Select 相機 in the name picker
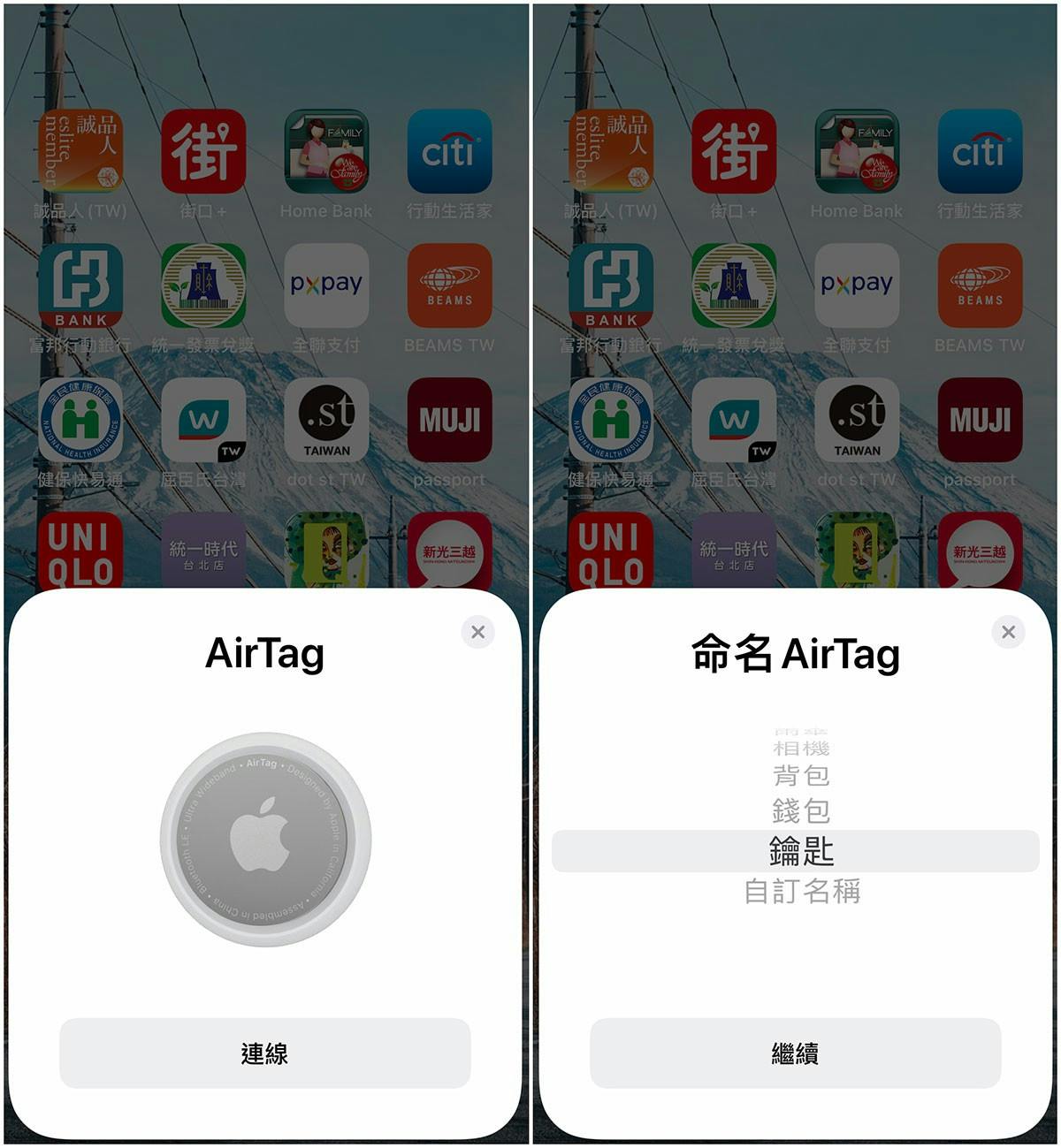This screenshot has height=1148, width=1061. coord(800,749)
